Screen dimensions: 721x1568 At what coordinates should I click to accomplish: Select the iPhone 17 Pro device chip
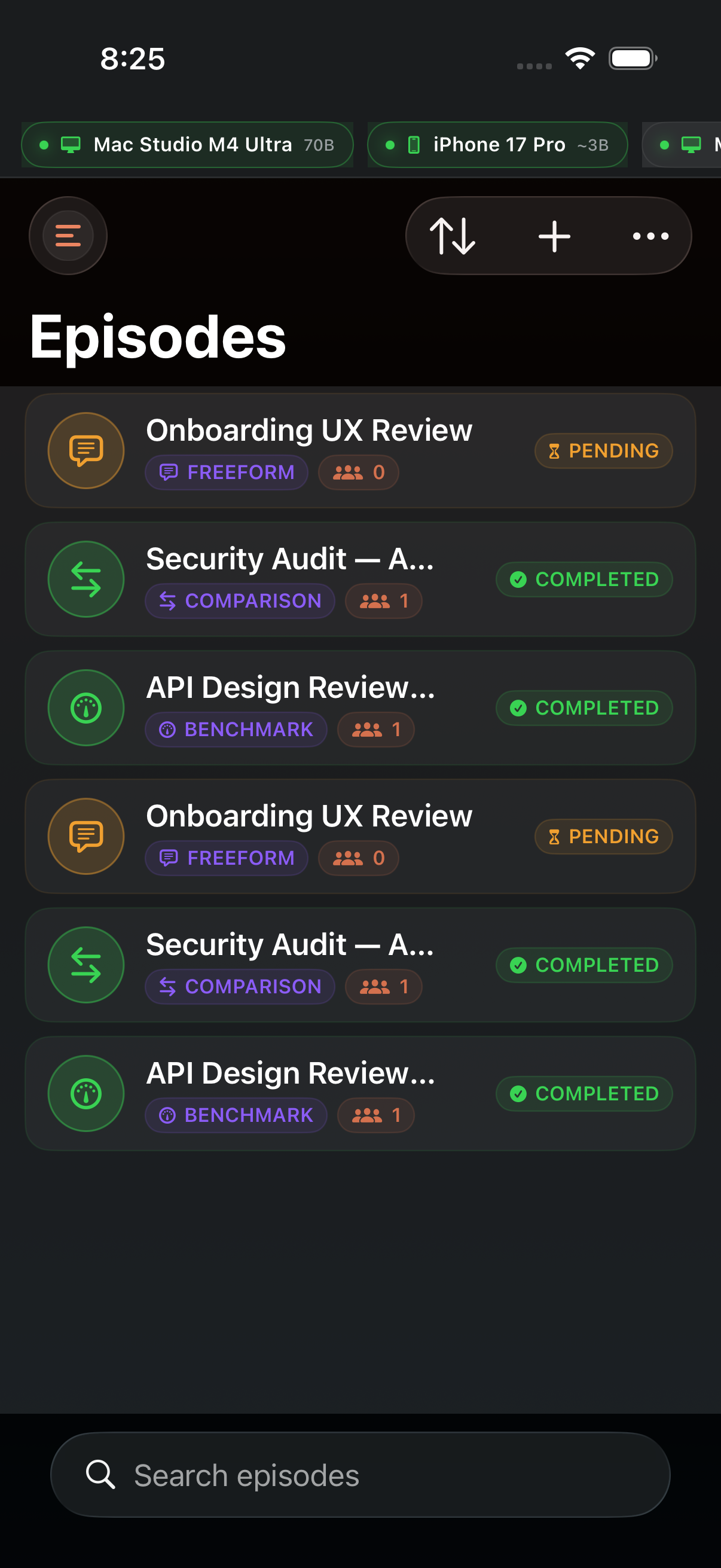[497, 145]
